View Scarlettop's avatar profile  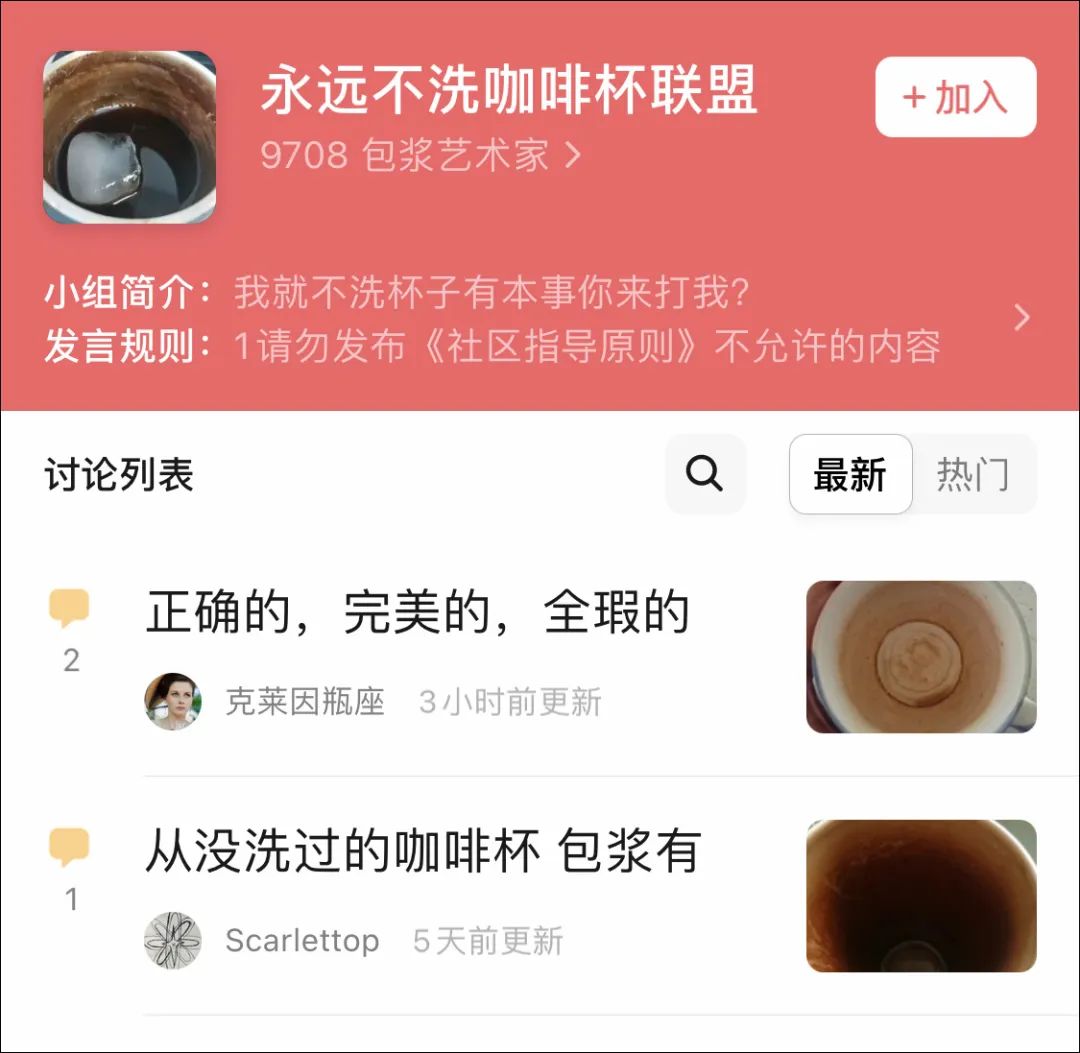pos(173,940)
